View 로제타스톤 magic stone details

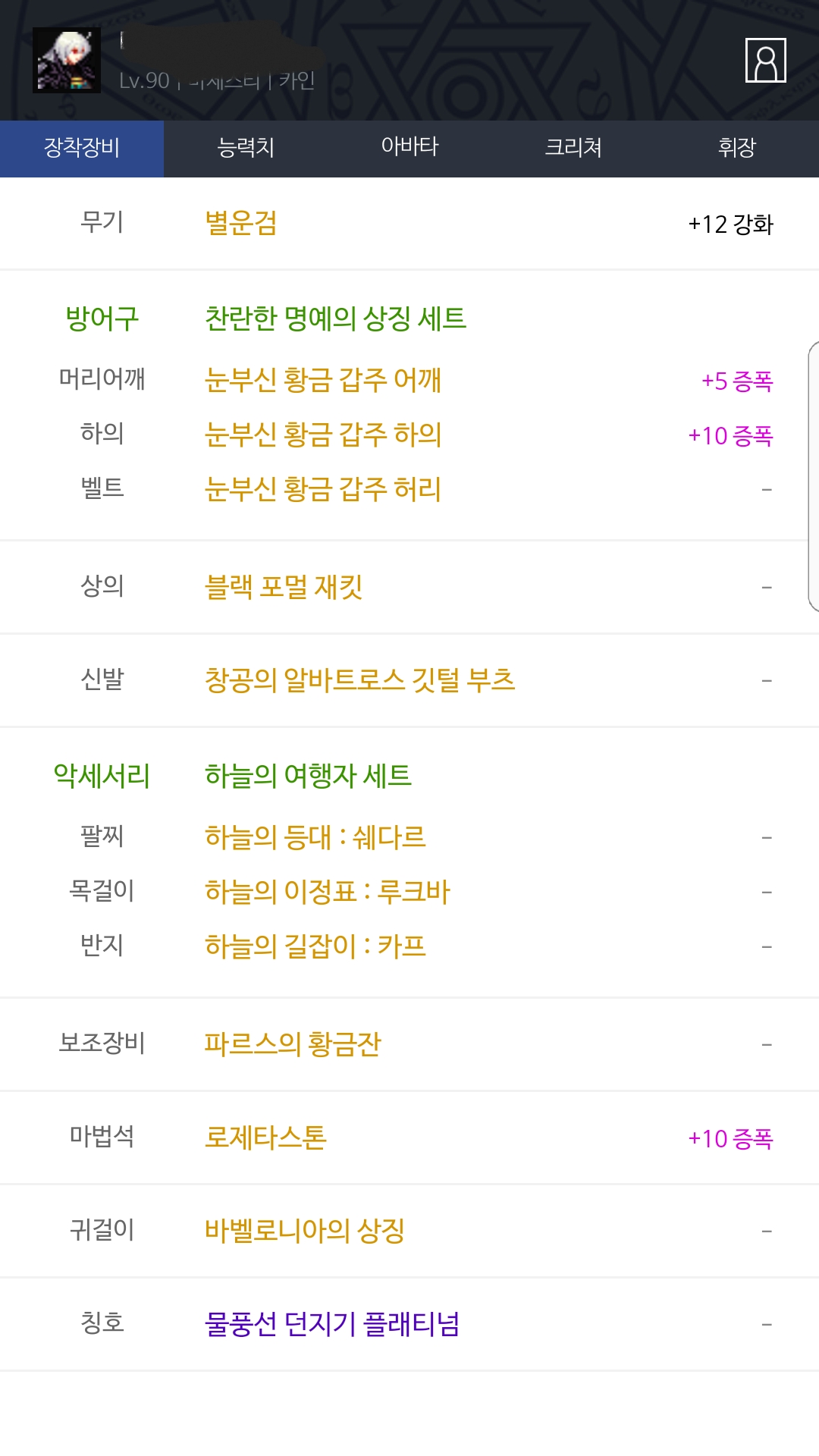(x=265, y=1137)
